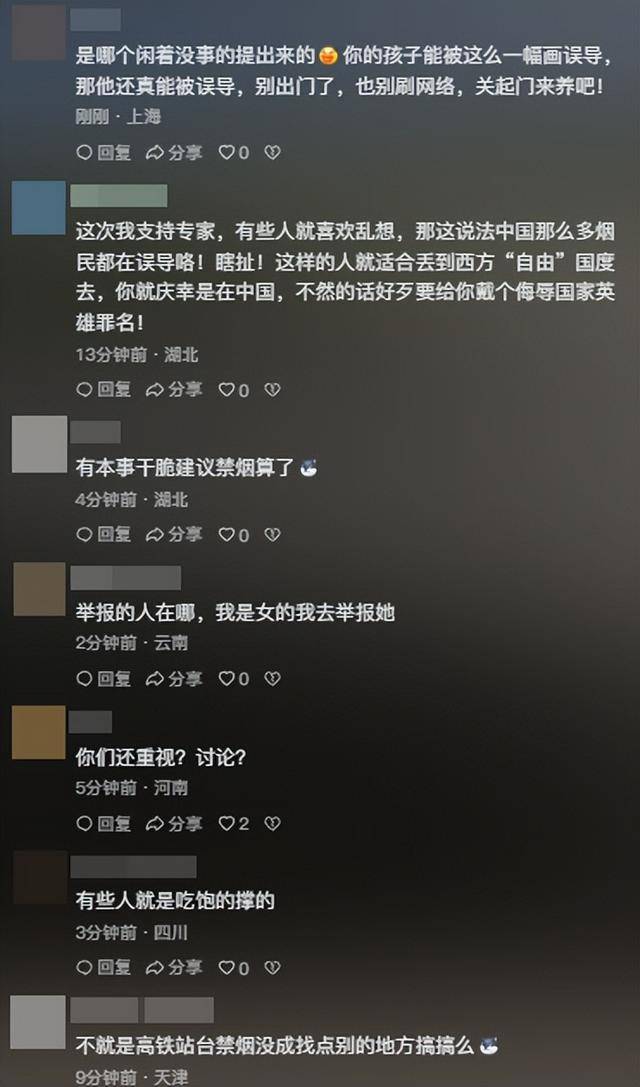Like the 云南 user's comment

[x=234, y=679]
